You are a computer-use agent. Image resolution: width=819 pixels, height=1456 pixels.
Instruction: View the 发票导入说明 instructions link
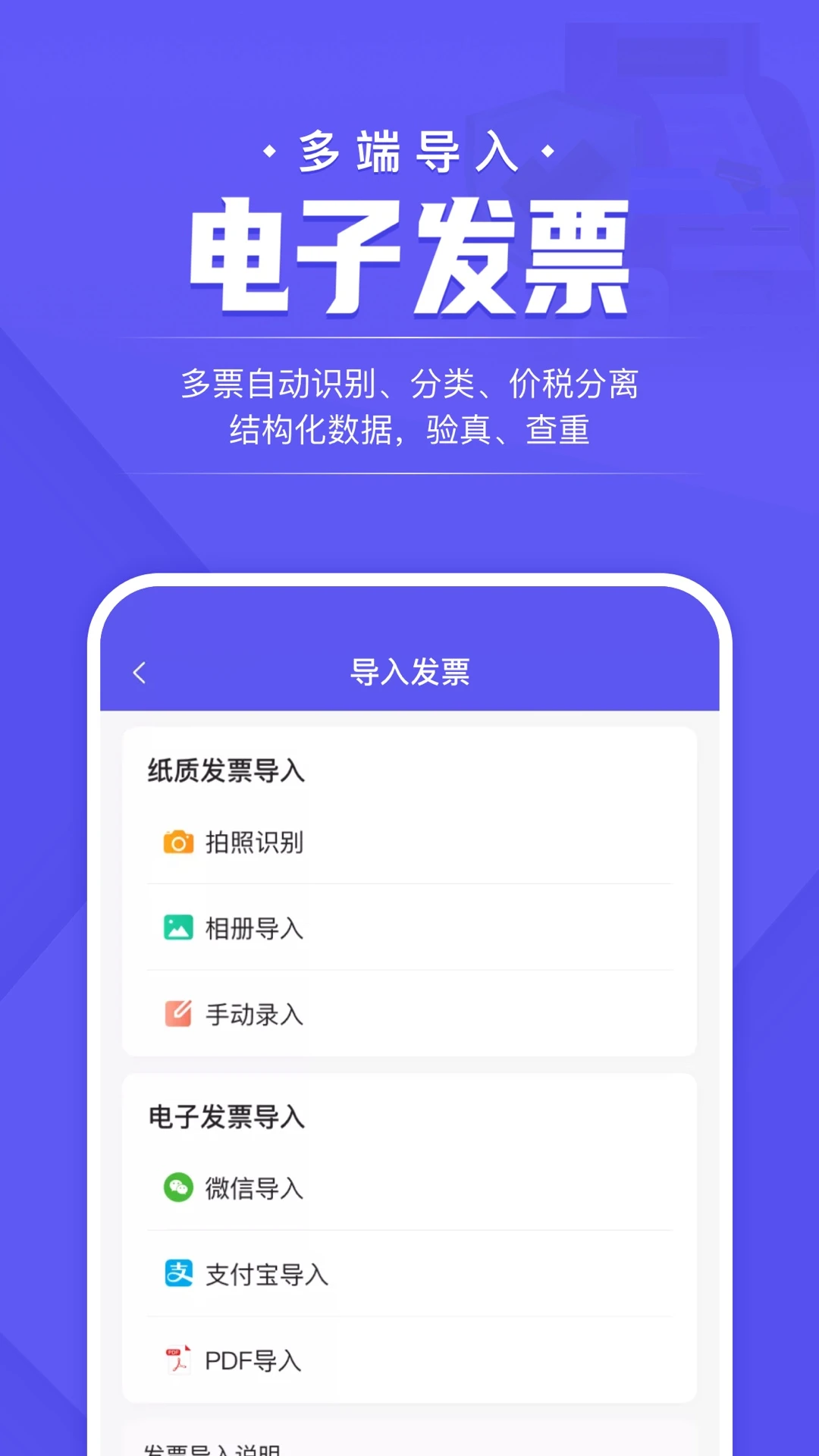[215, 1448]
